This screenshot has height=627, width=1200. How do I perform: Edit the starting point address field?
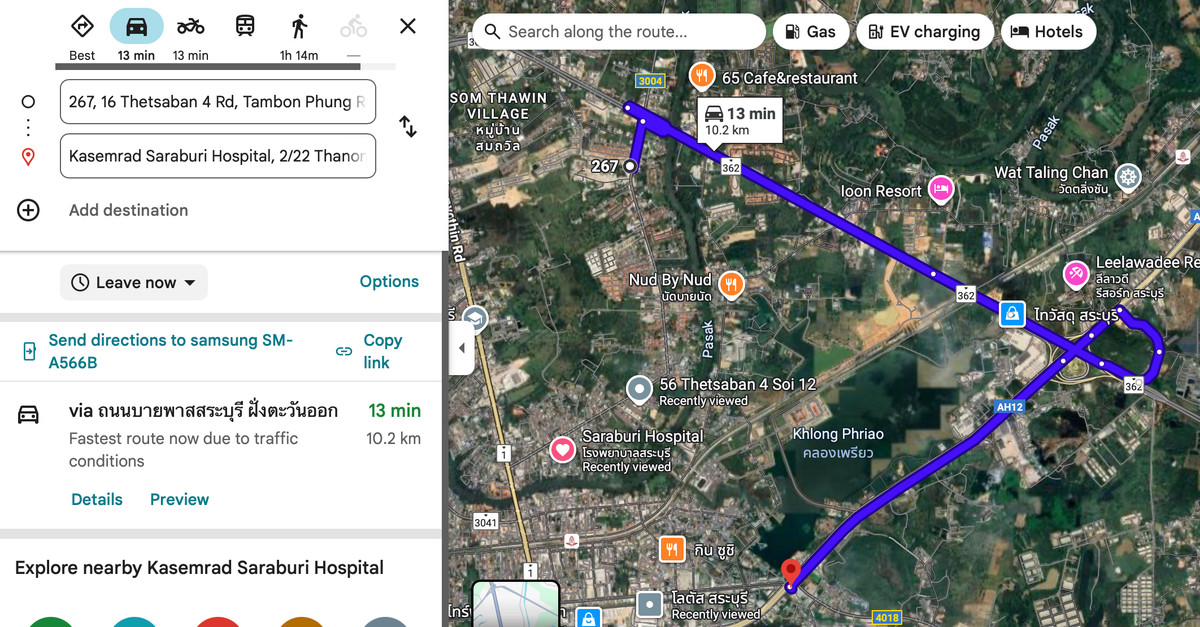tap(218, 102)
